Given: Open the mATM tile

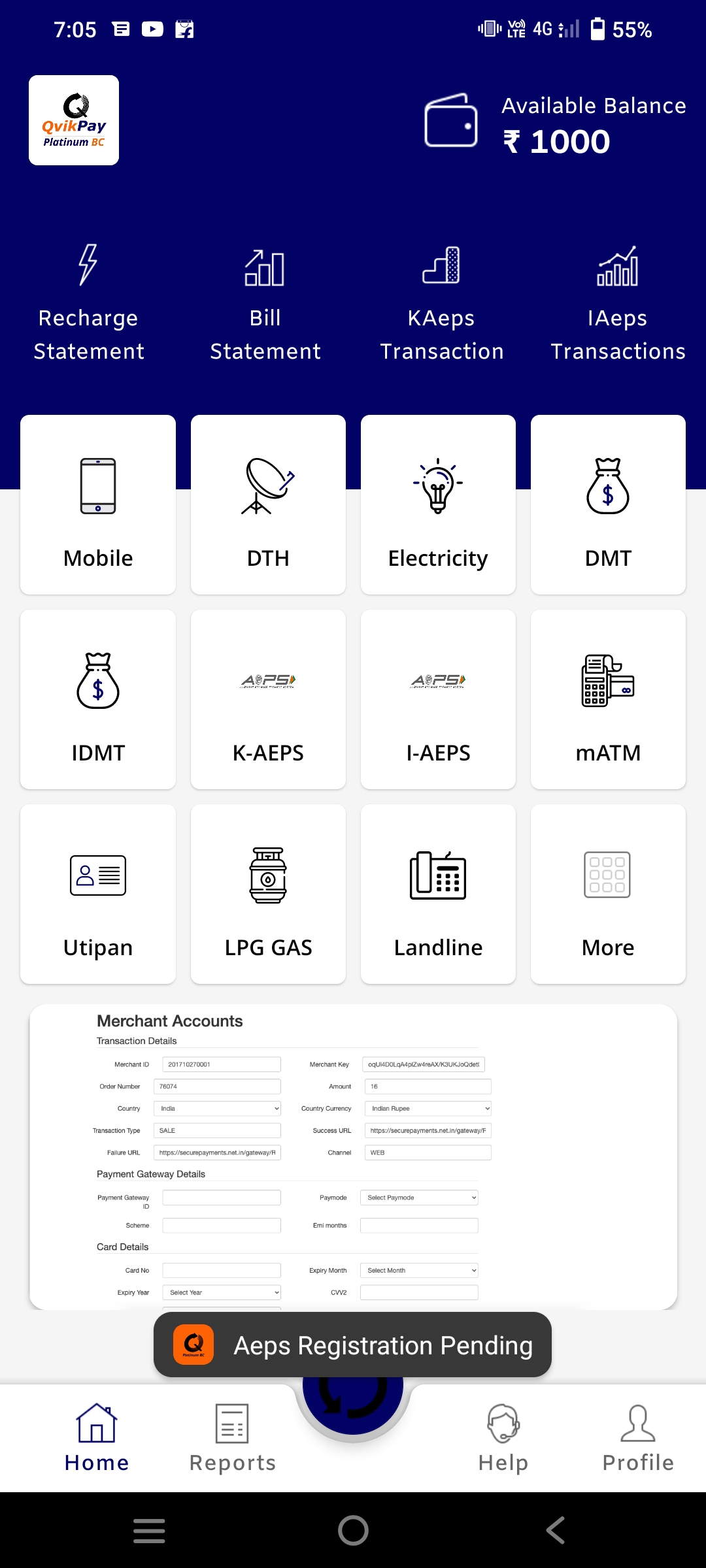Looking at the screenshot, I should 608,699.
